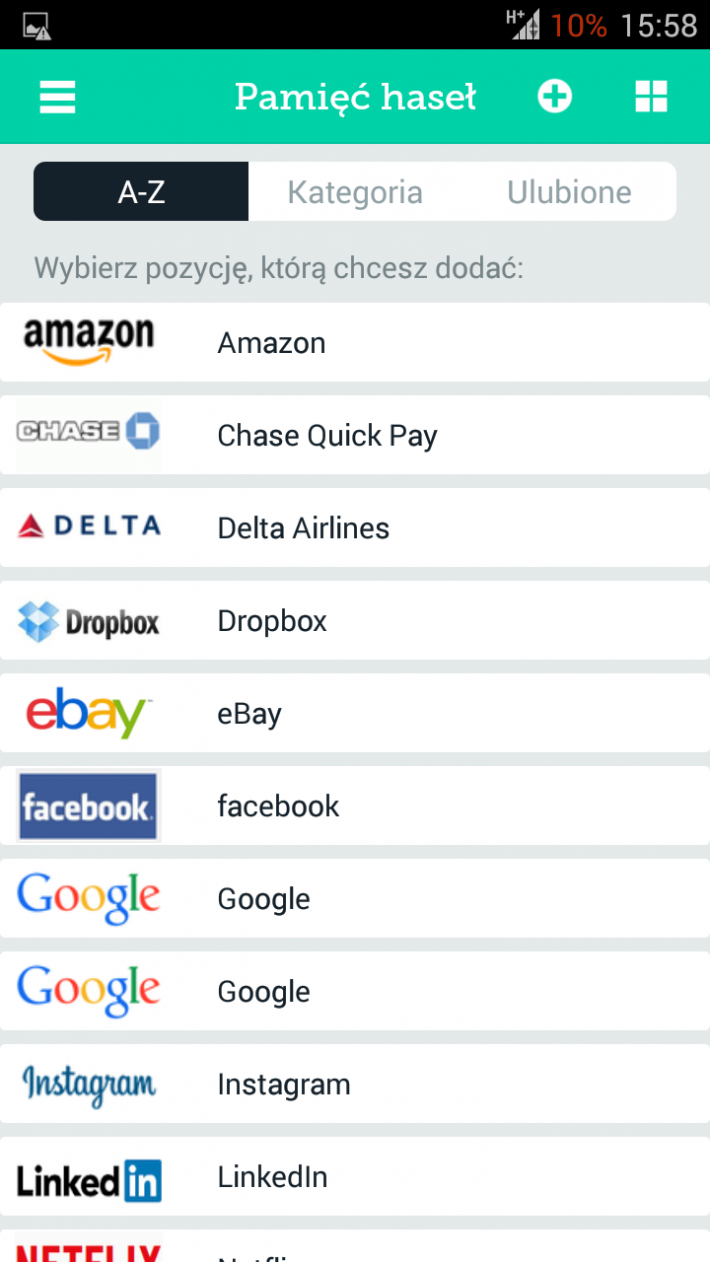Select the A-Z sorting tab

point(141,192)
